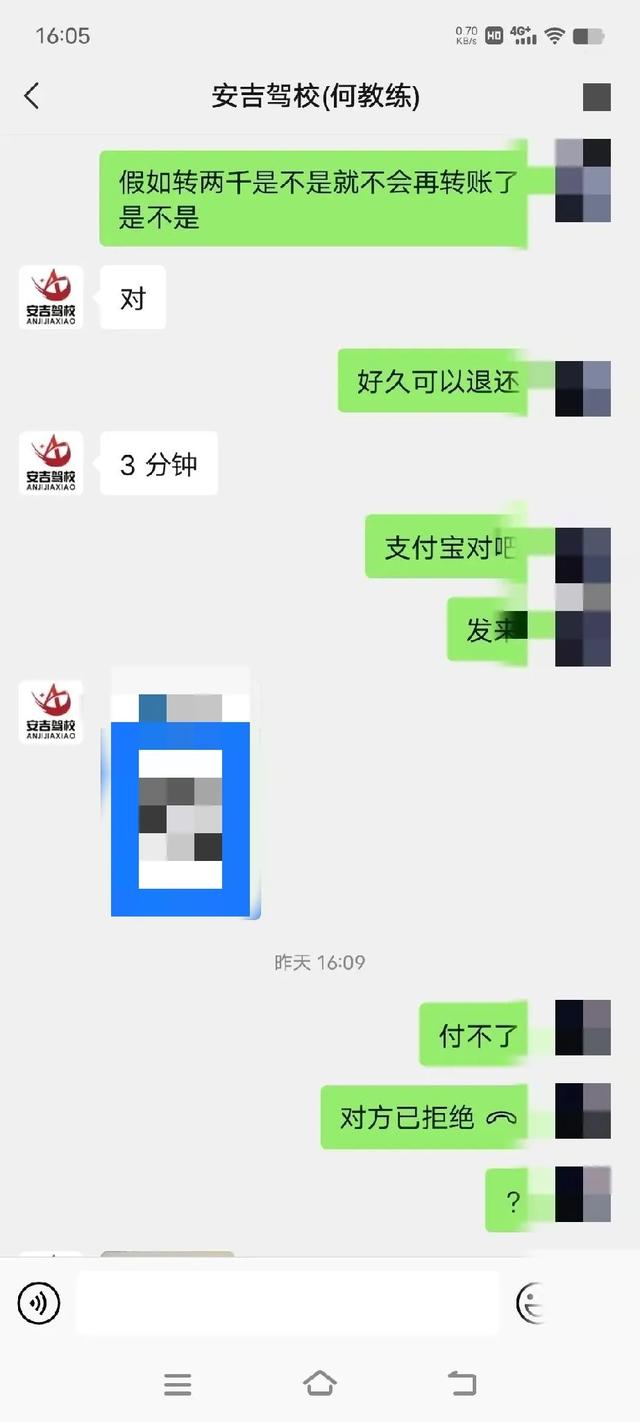Focus the message text field

[x=287, y=1303]
